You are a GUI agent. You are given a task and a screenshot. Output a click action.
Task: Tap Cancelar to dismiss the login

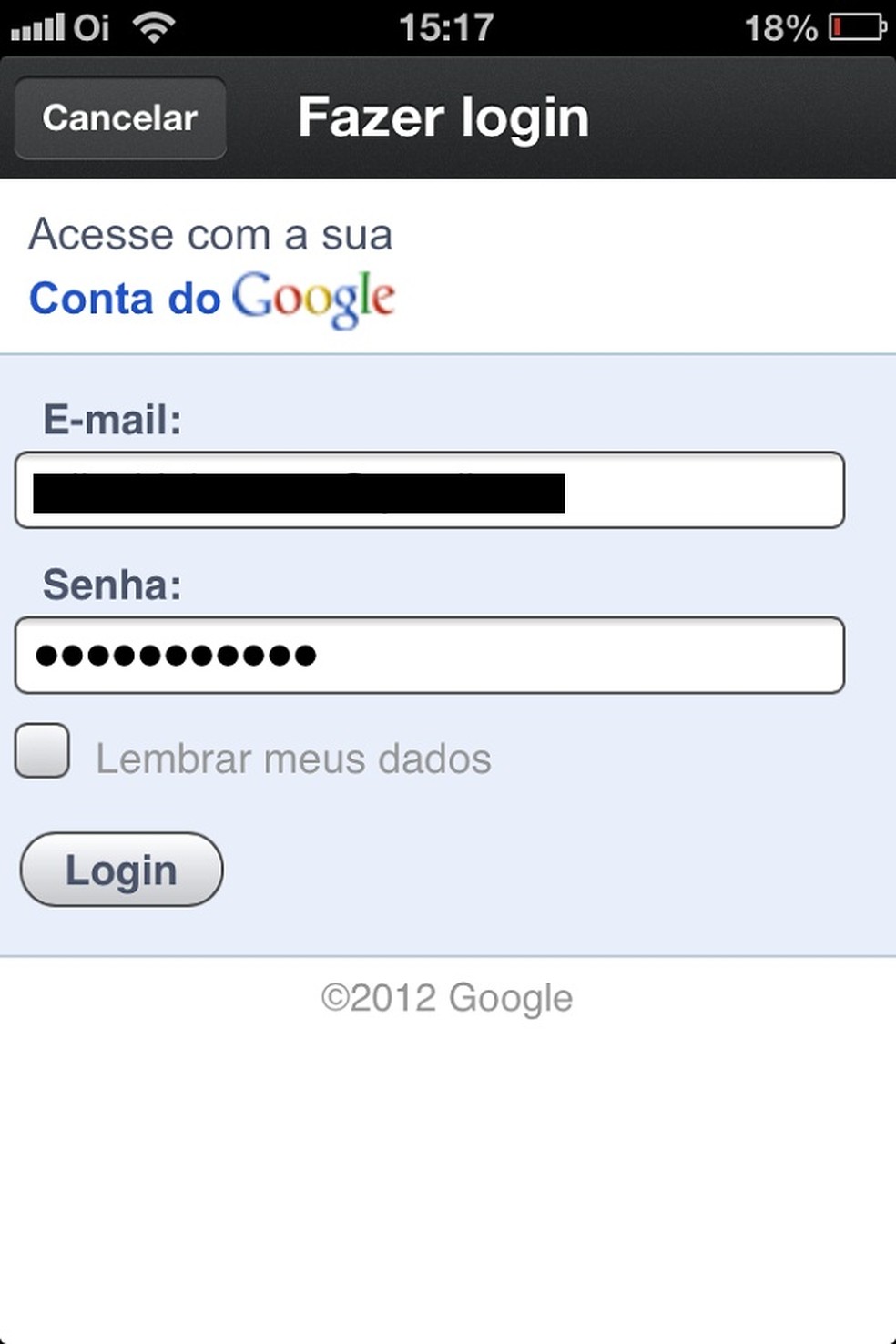119,118
